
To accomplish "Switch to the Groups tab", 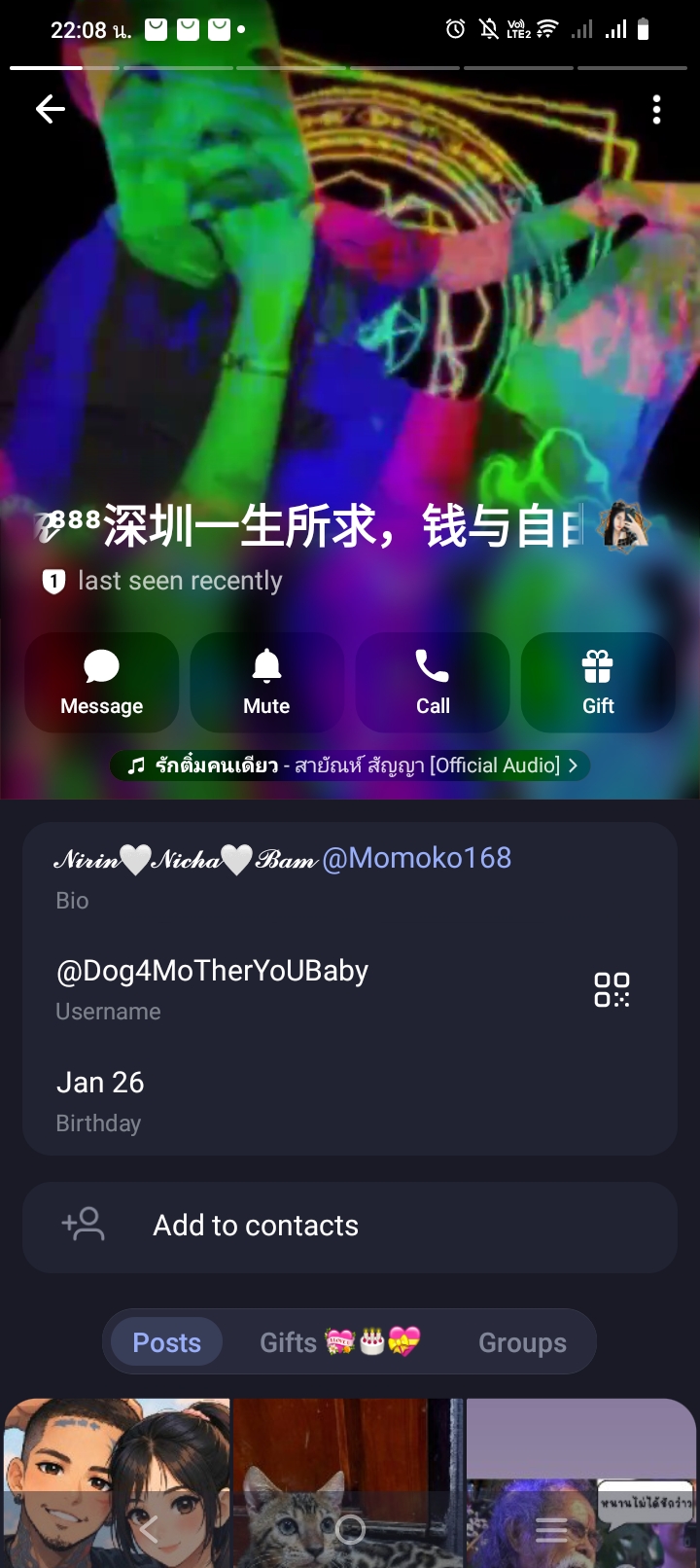I will [x=522, y=1342].
